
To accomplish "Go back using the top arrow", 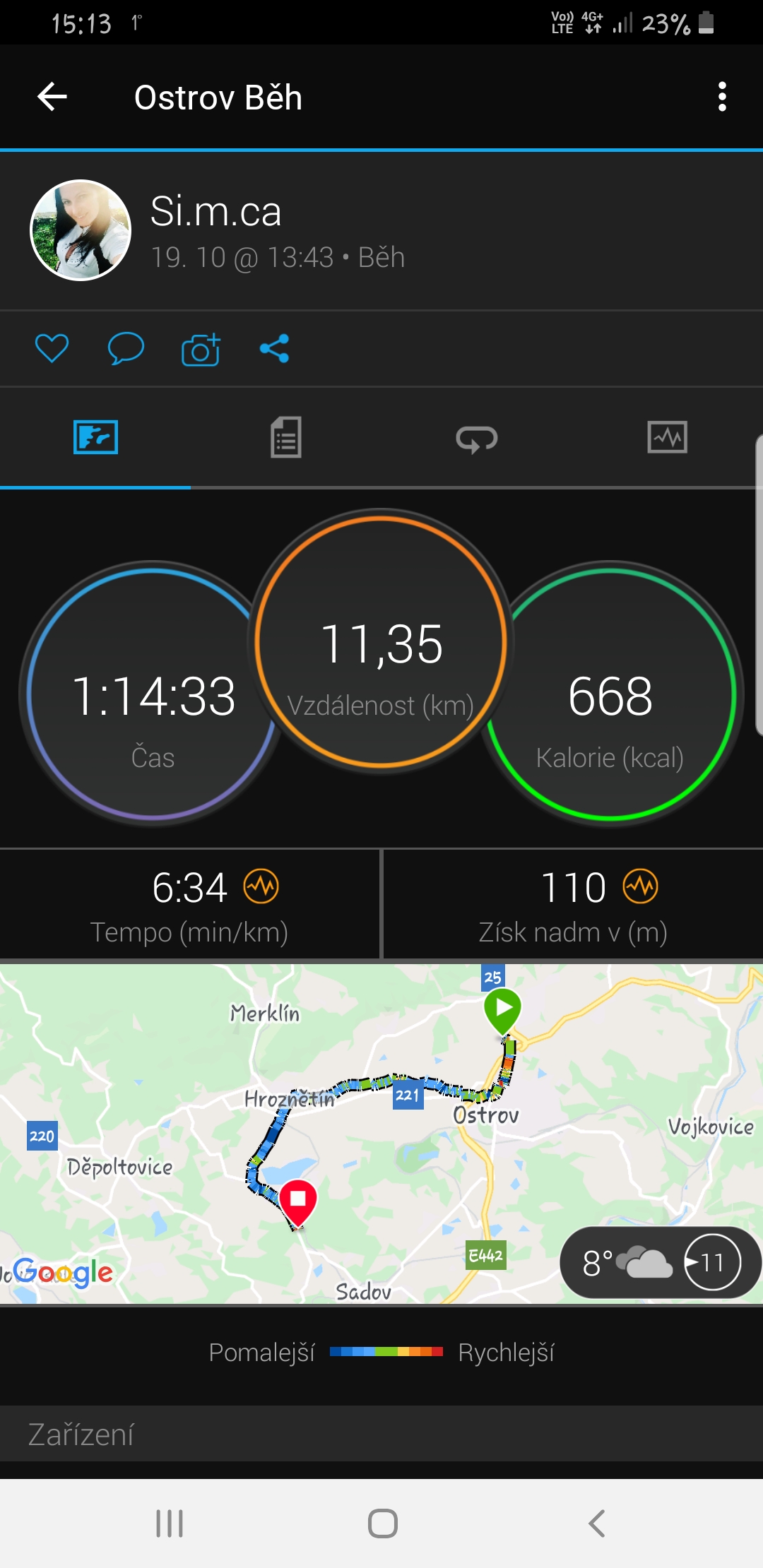I will click(52, 97).
